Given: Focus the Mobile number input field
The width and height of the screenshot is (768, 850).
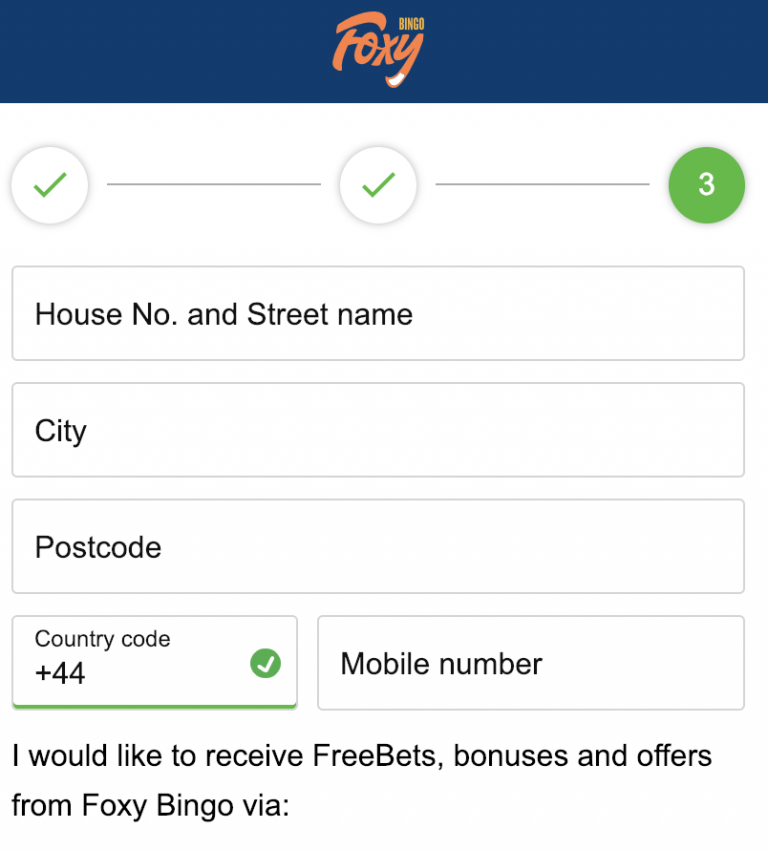Looking at the screenshot, I should pos(530,664).
